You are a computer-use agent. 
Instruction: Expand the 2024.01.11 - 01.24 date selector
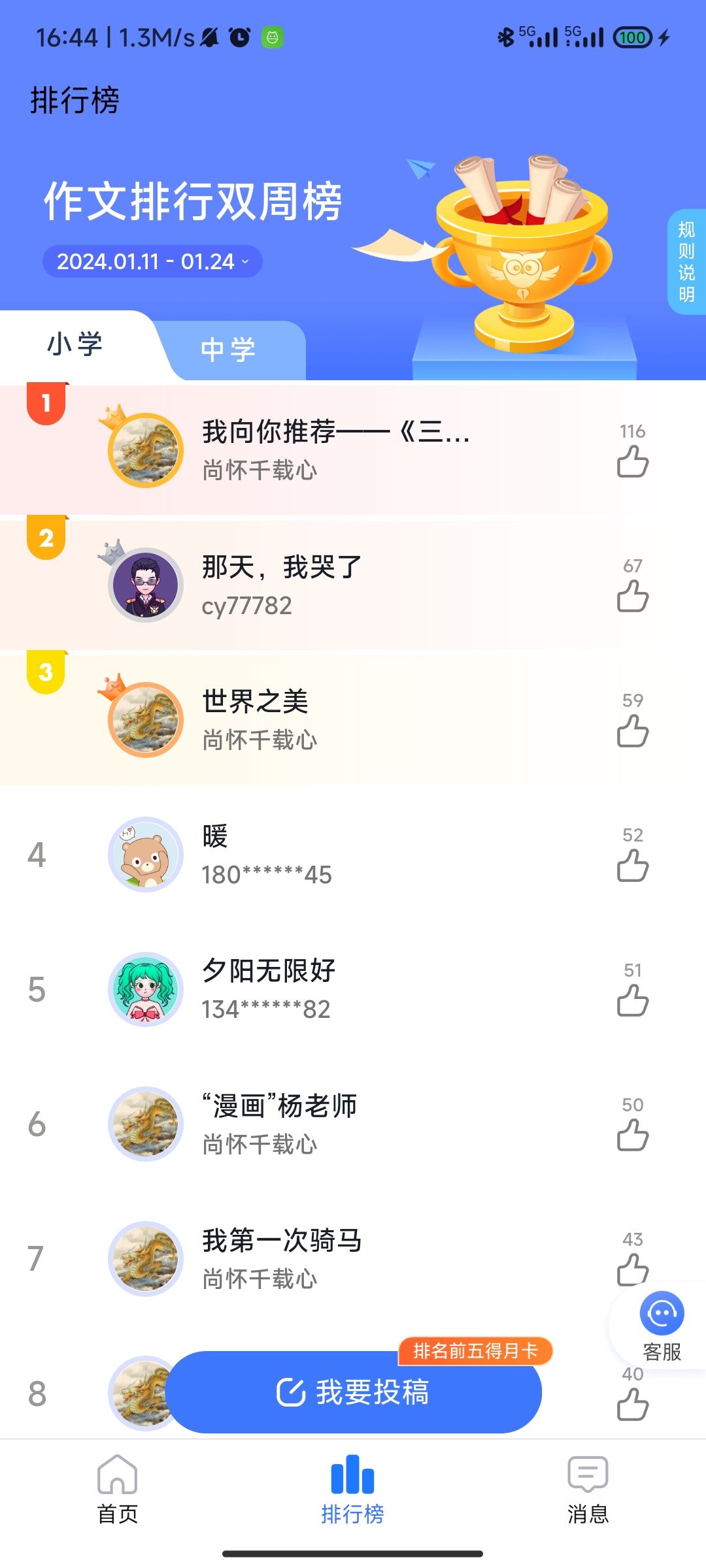(x=152, y=261)
